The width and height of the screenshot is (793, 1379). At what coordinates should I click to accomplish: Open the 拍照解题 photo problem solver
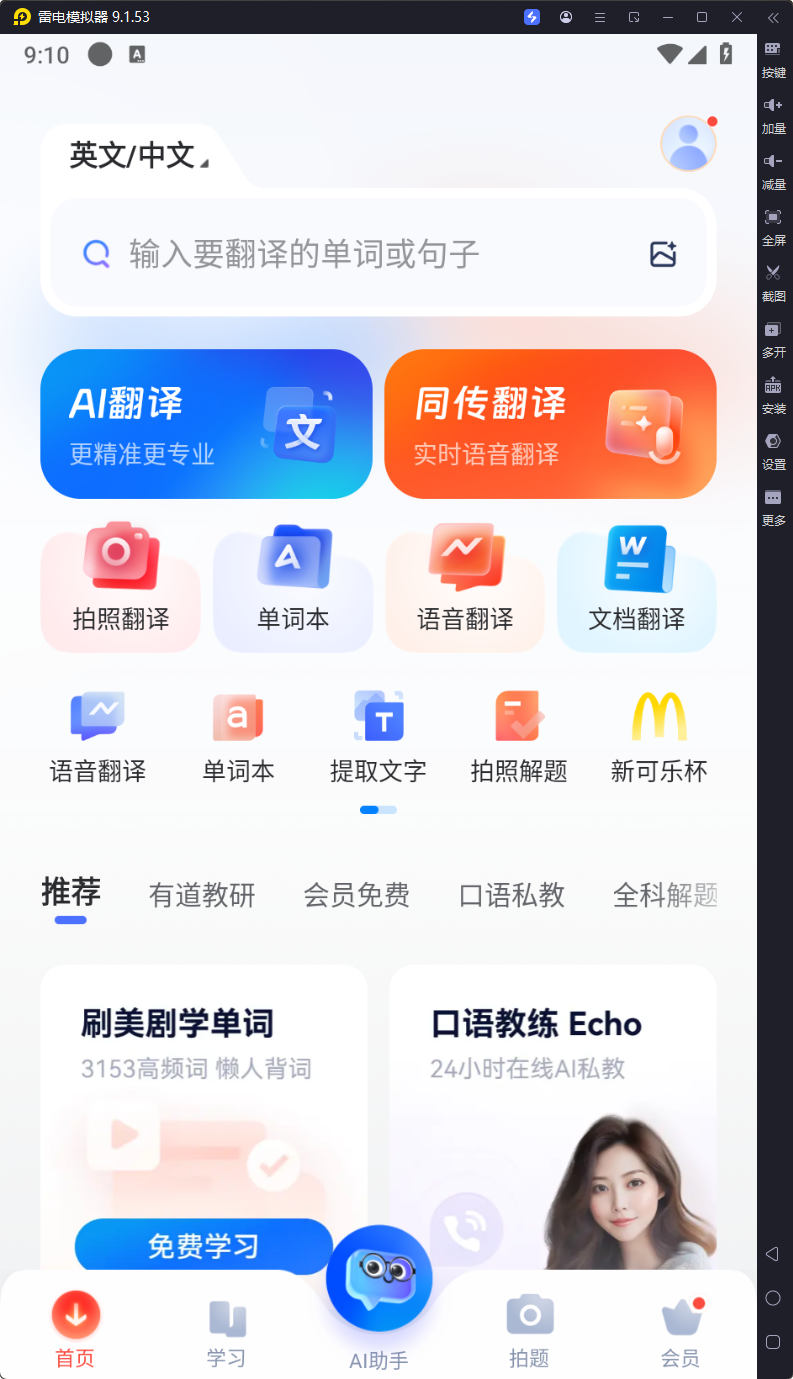coord(518,735)
